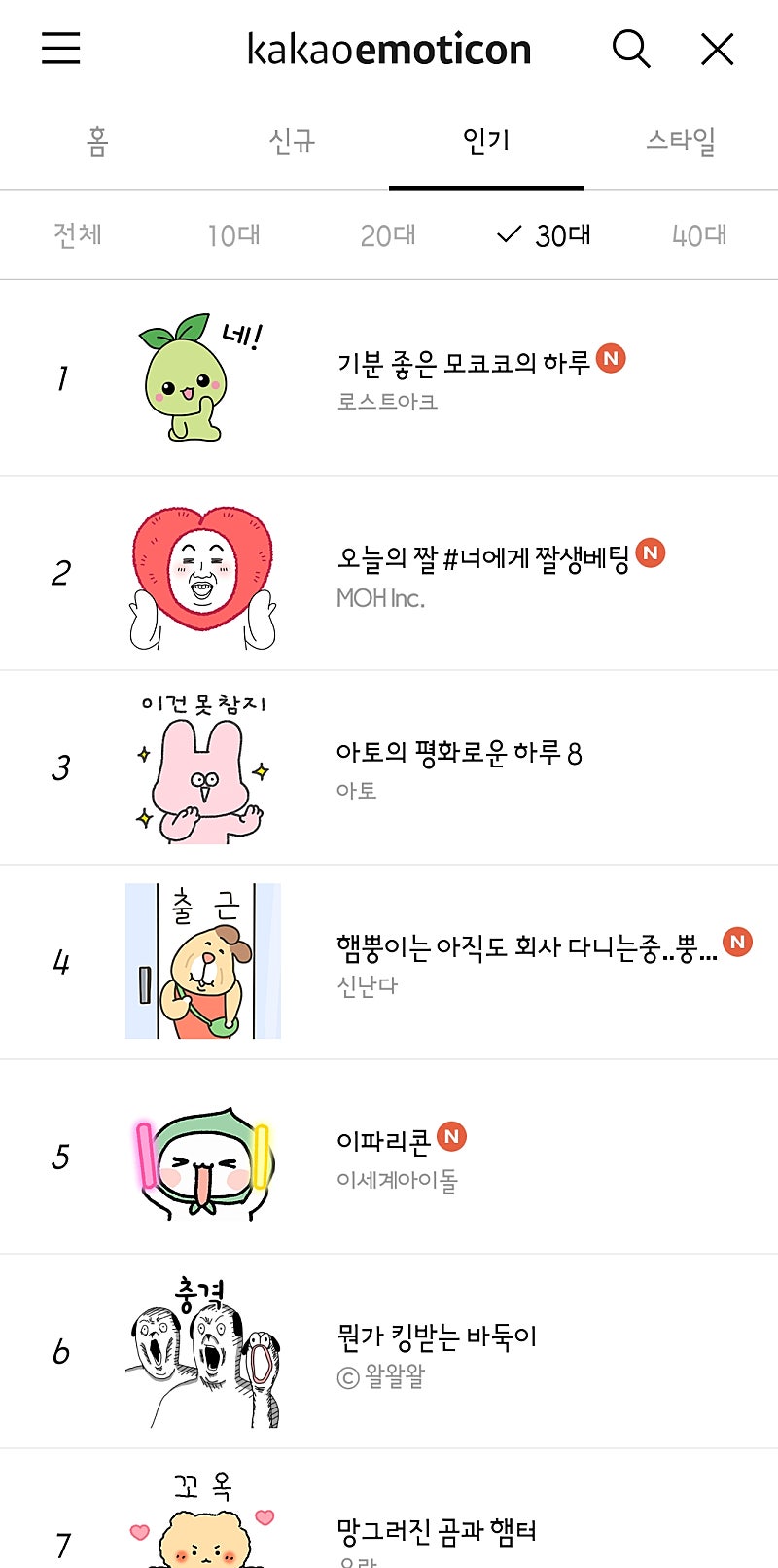The image size is (778, 1568).
Task: View 뭔가 킹받는 바둑이 emoticon
Action: 437,1337
